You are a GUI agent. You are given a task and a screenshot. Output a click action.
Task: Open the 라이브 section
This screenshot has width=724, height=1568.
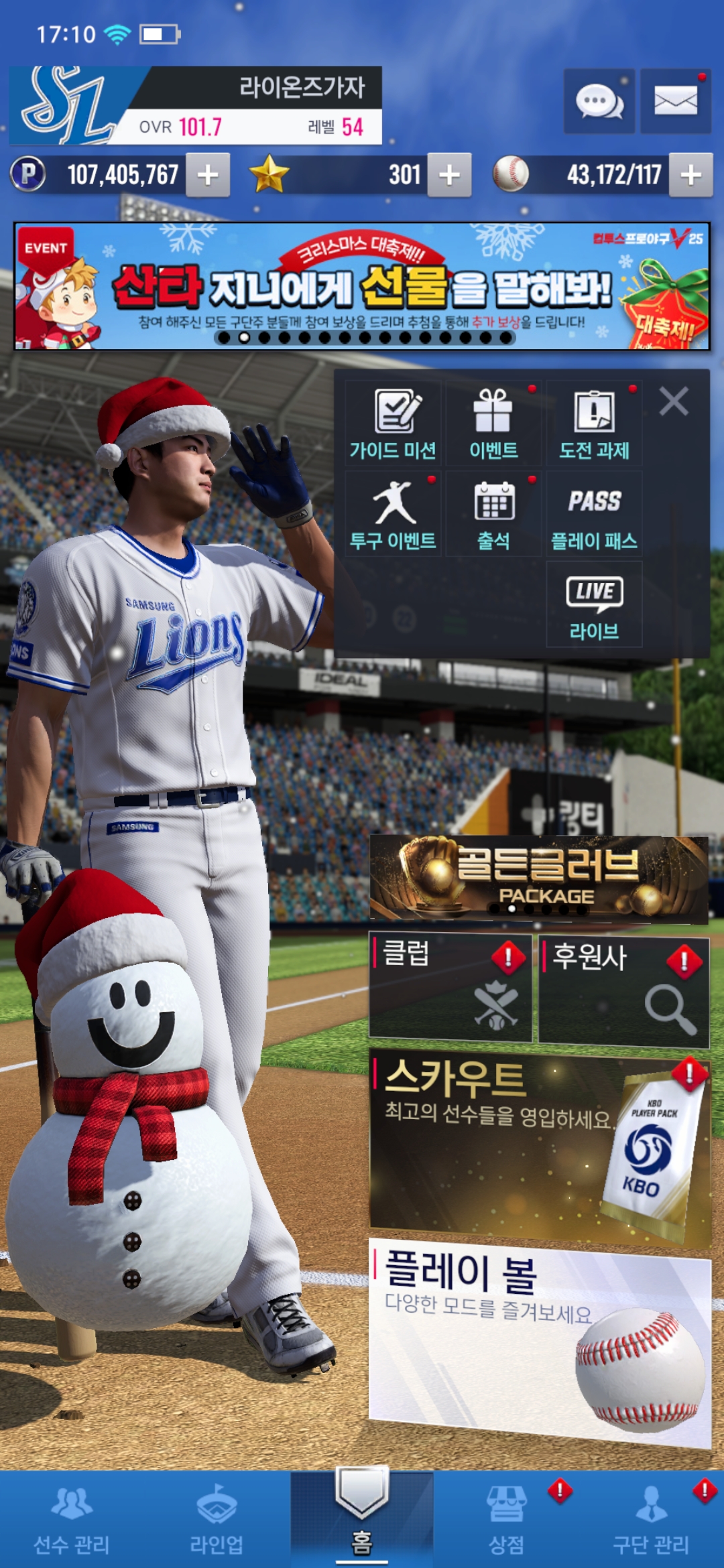click(594, 604)
